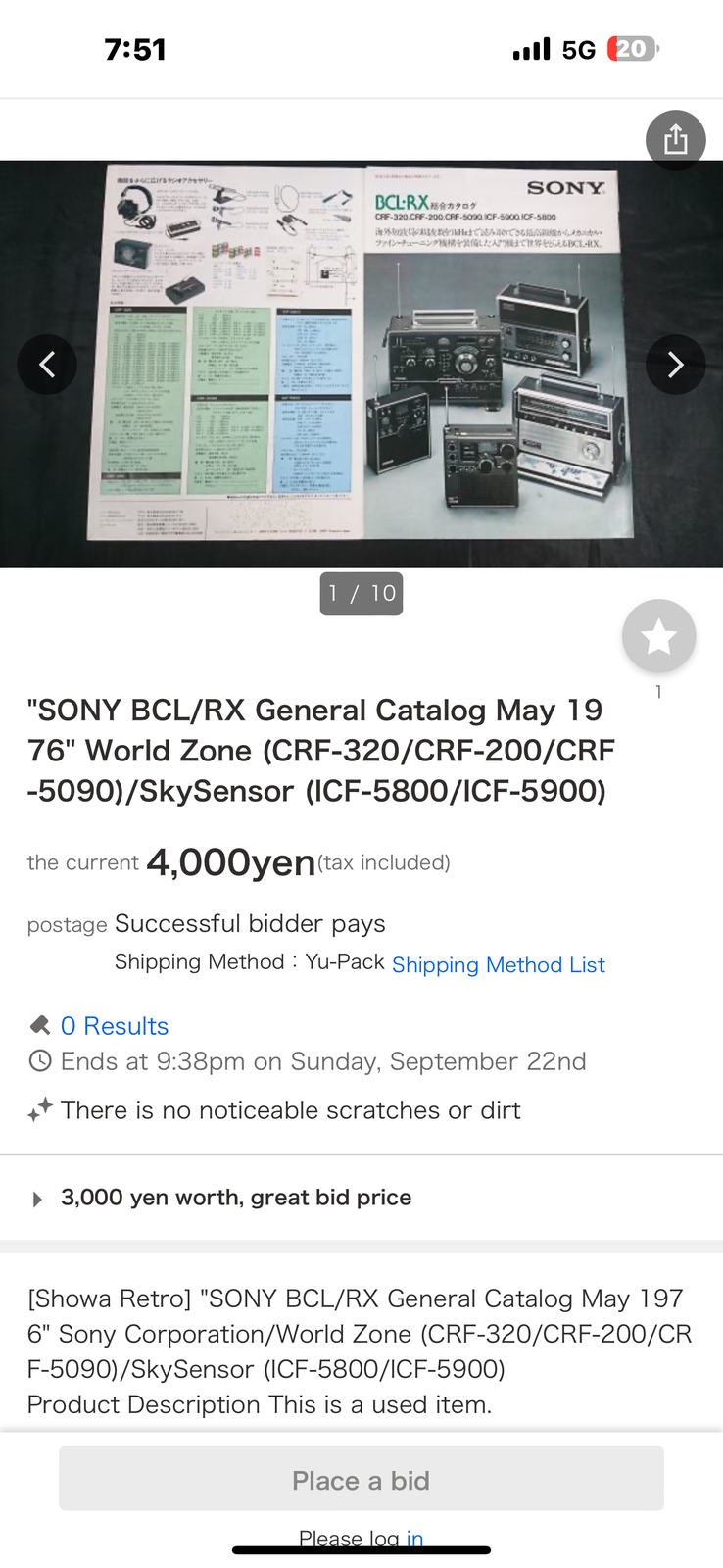Open the Shipping Method List link
Screen dimensions: 723x1568
[x=498, y=964]
